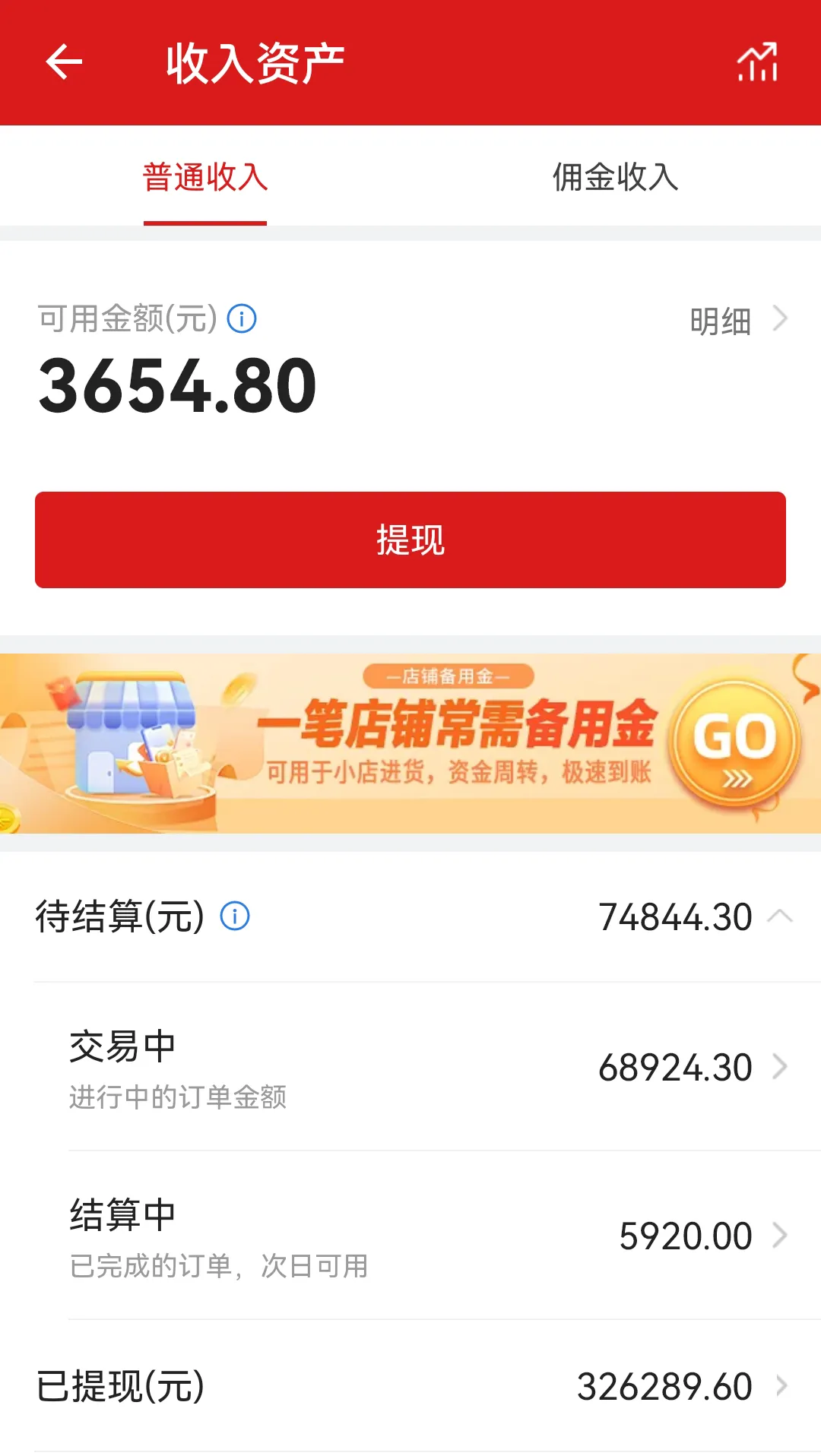This screenshot has width=821, height=1456.
Task: Tap info icon beside 可用金额(元)
Action: [242, 318]
